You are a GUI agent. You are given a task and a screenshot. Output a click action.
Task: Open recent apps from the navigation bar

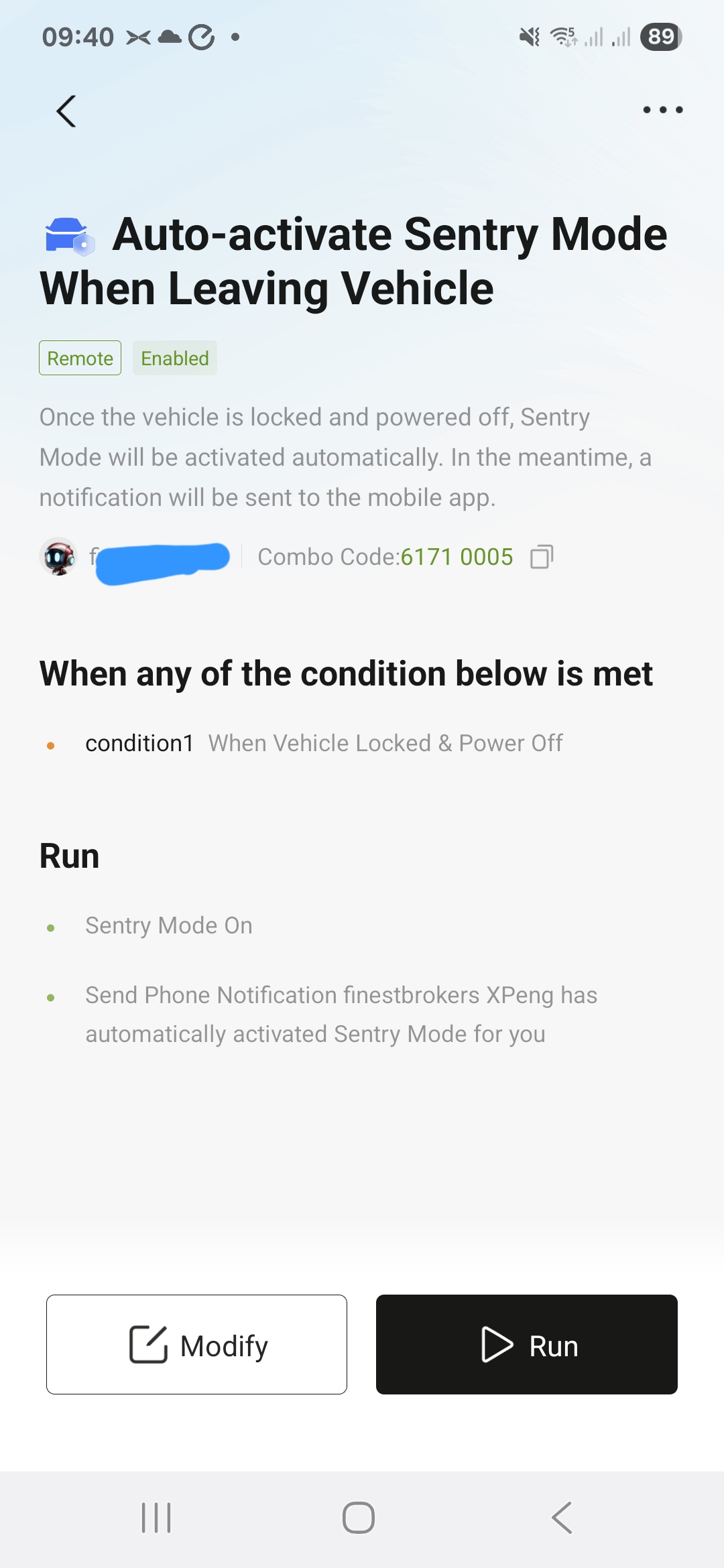pos(156,1518)
